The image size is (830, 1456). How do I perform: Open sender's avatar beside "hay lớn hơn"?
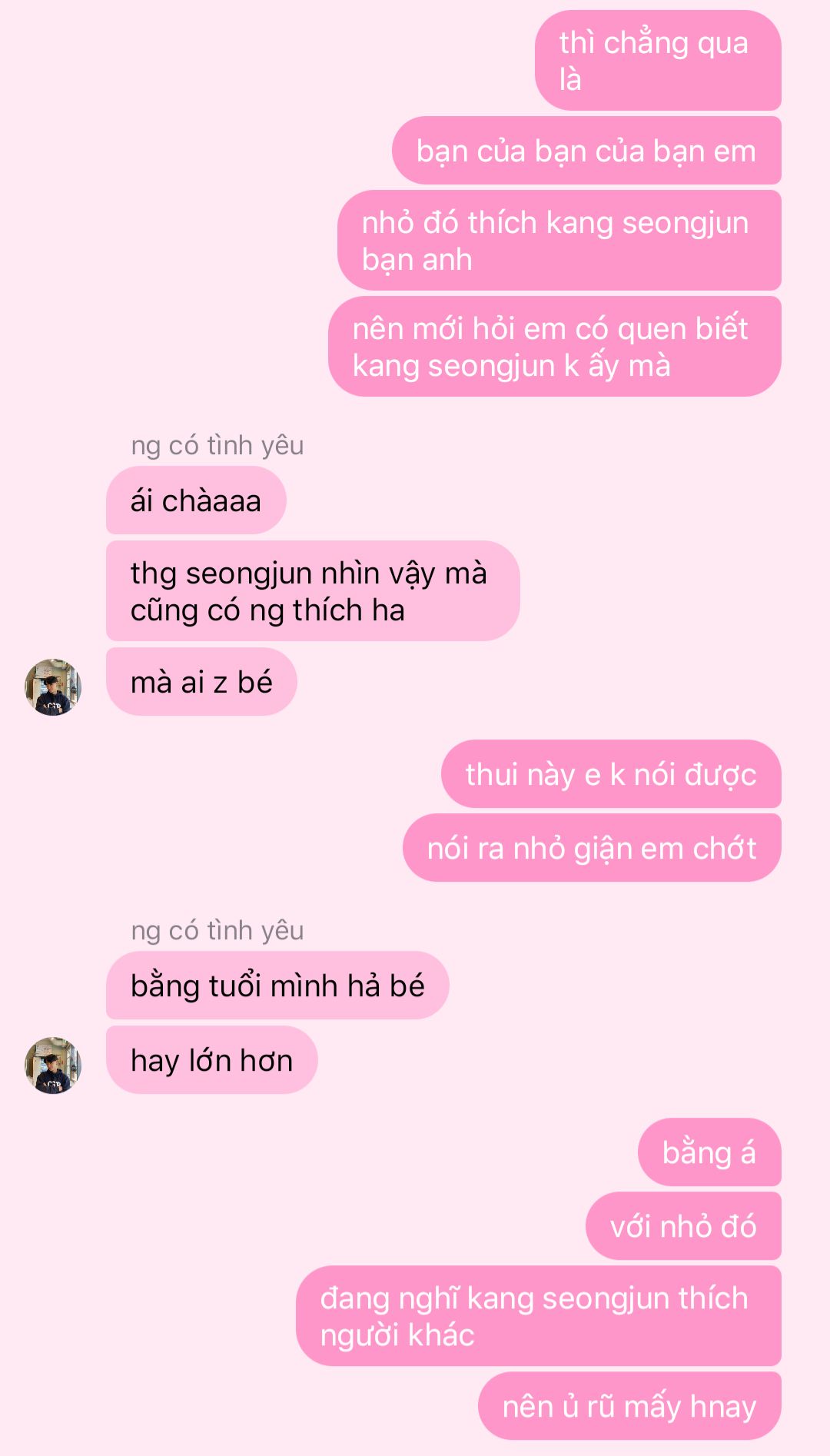coord(53,1065)
